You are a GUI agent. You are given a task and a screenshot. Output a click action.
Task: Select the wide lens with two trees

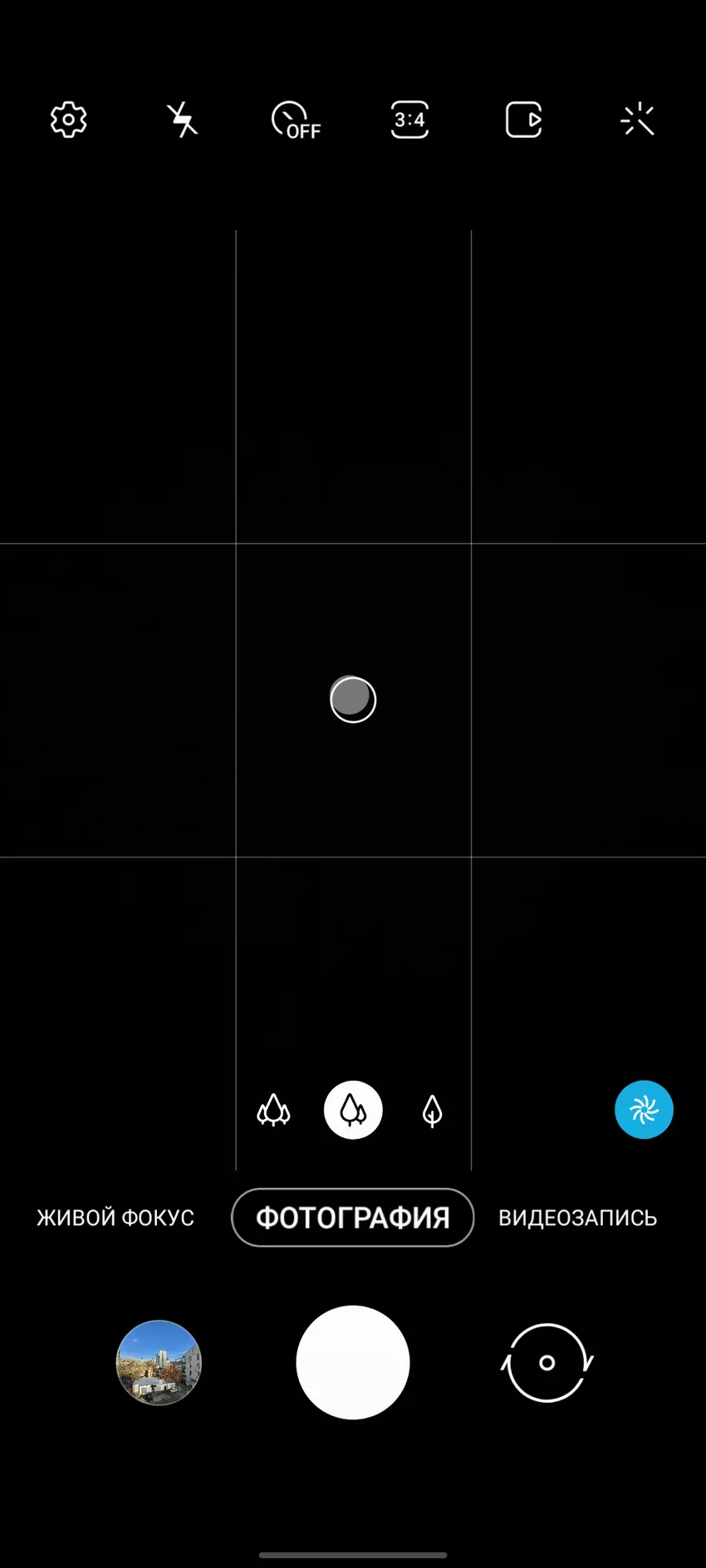(x=353, y=1110)
